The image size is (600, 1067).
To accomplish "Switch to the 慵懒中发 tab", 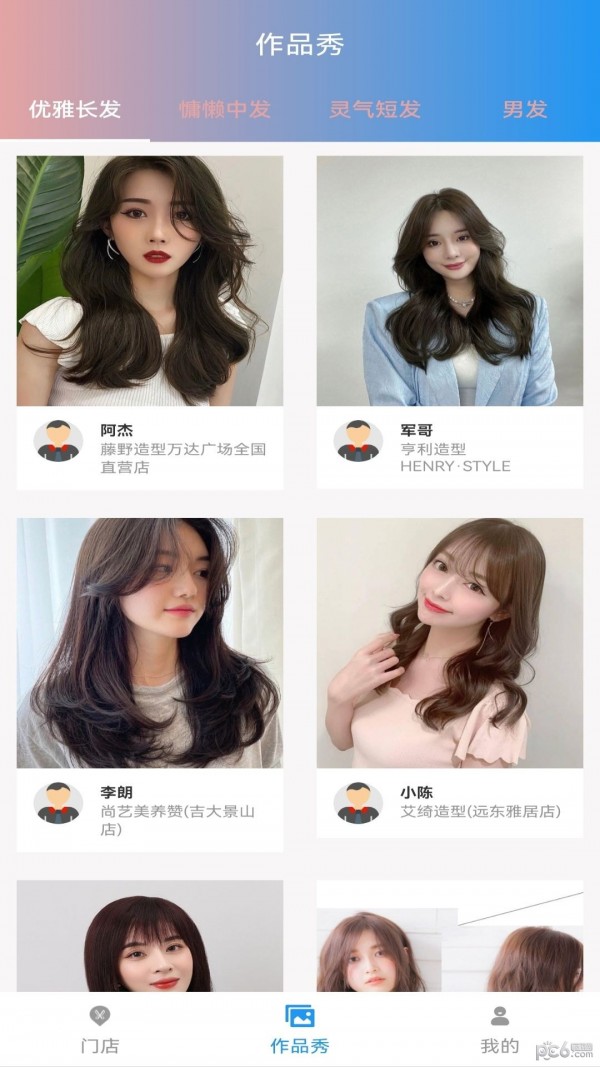I will coord(225,110).
